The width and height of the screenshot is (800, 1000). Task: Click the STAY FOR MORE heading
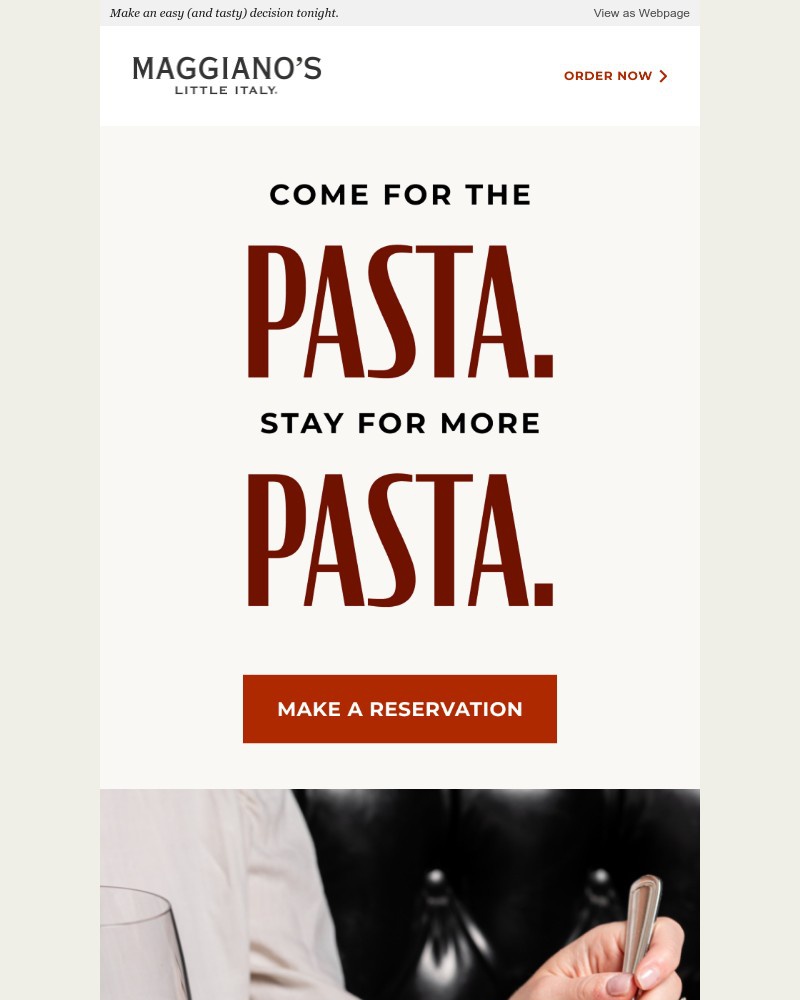tap(400, 423)
